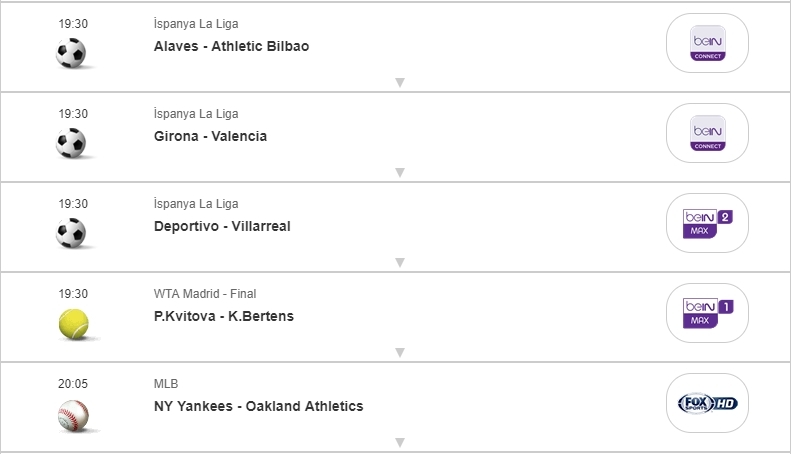Image resolution: width=794 pixels, height=454 pixels.
Task: Open the Deportivo - Villarreal match
Action: coord(222,227)
